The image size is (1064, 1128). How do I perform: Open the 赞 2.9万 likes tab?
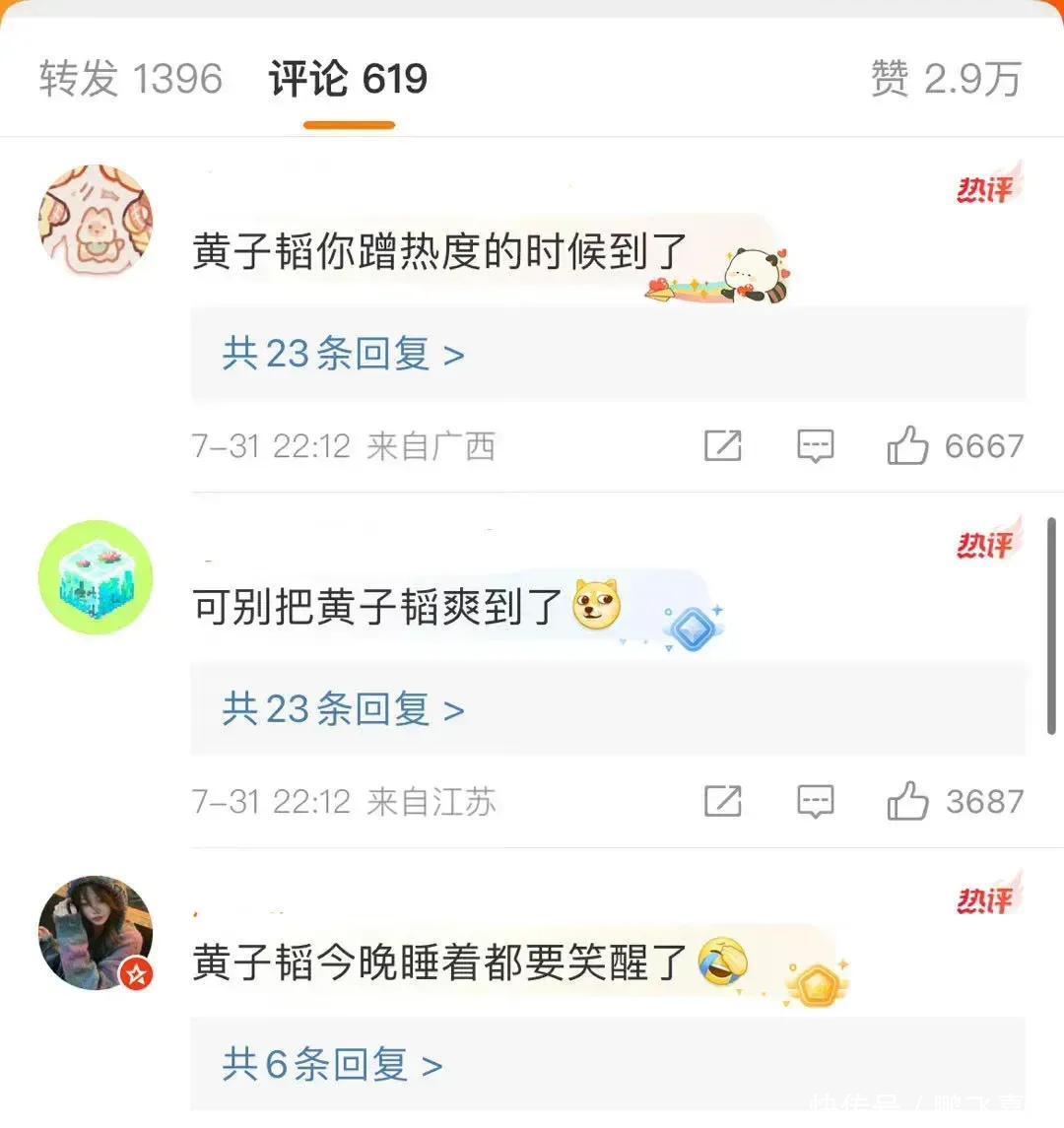tap(946, 79)
